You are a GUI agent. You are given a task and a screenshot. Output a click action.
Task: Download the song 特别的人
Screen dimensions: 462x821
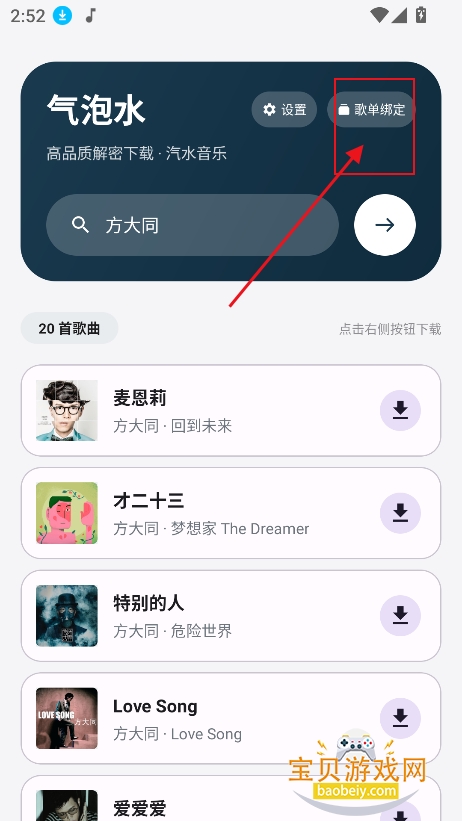(x=400, y=616)
